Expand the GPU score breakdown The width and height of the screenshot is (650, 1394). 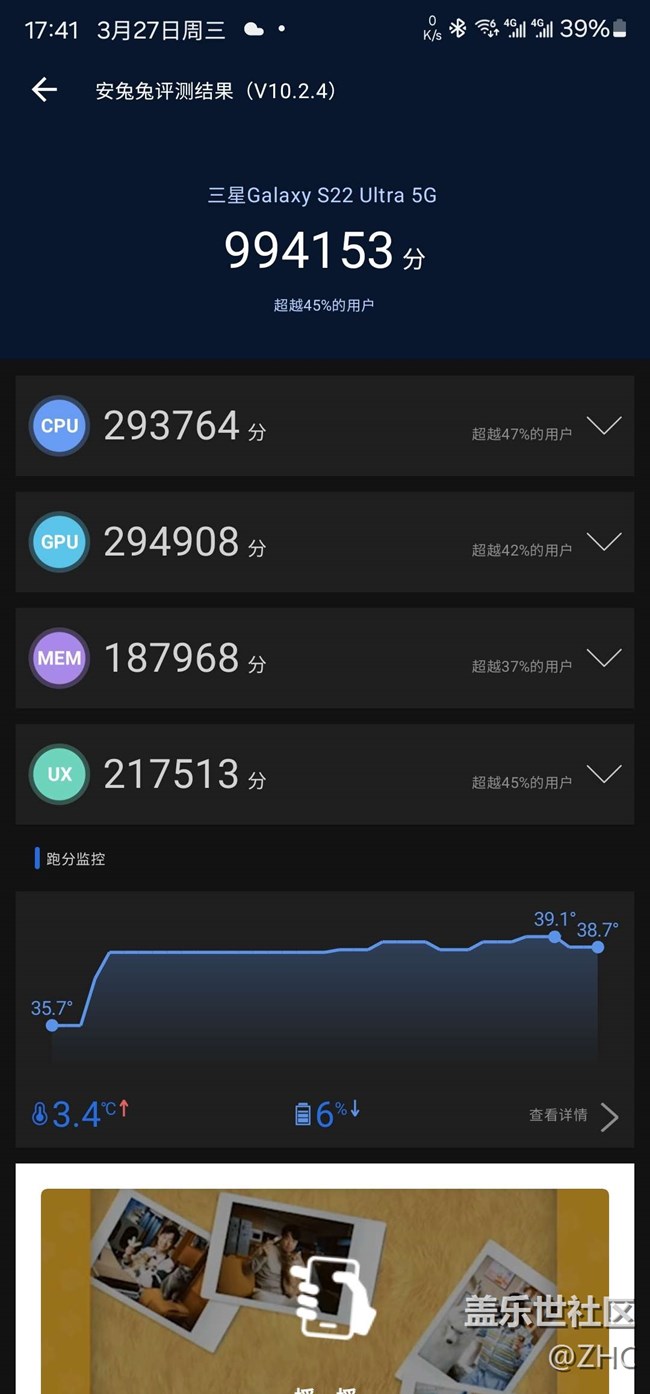(604, 542)
